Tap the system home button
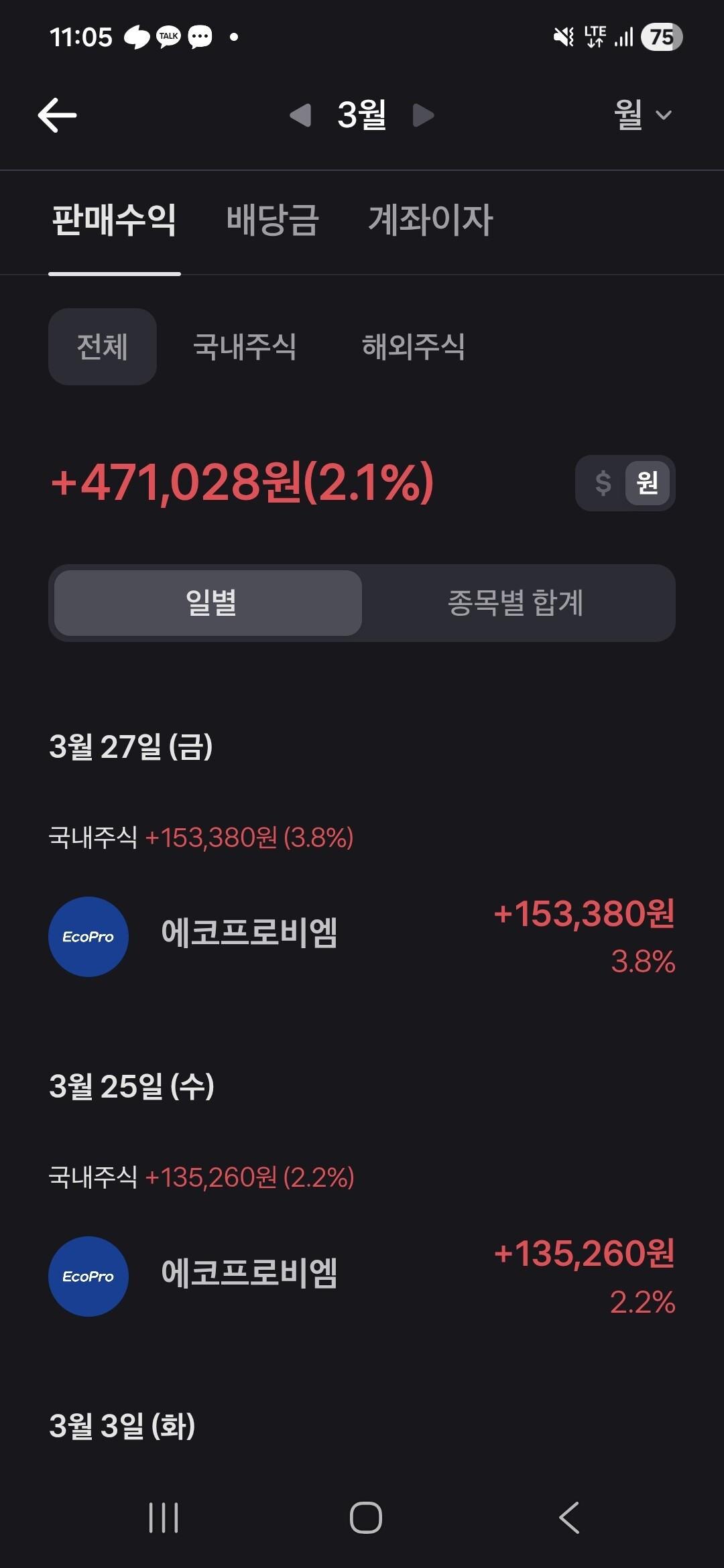Viewport: 724px width, 1568px height. tap(366, 1518)
